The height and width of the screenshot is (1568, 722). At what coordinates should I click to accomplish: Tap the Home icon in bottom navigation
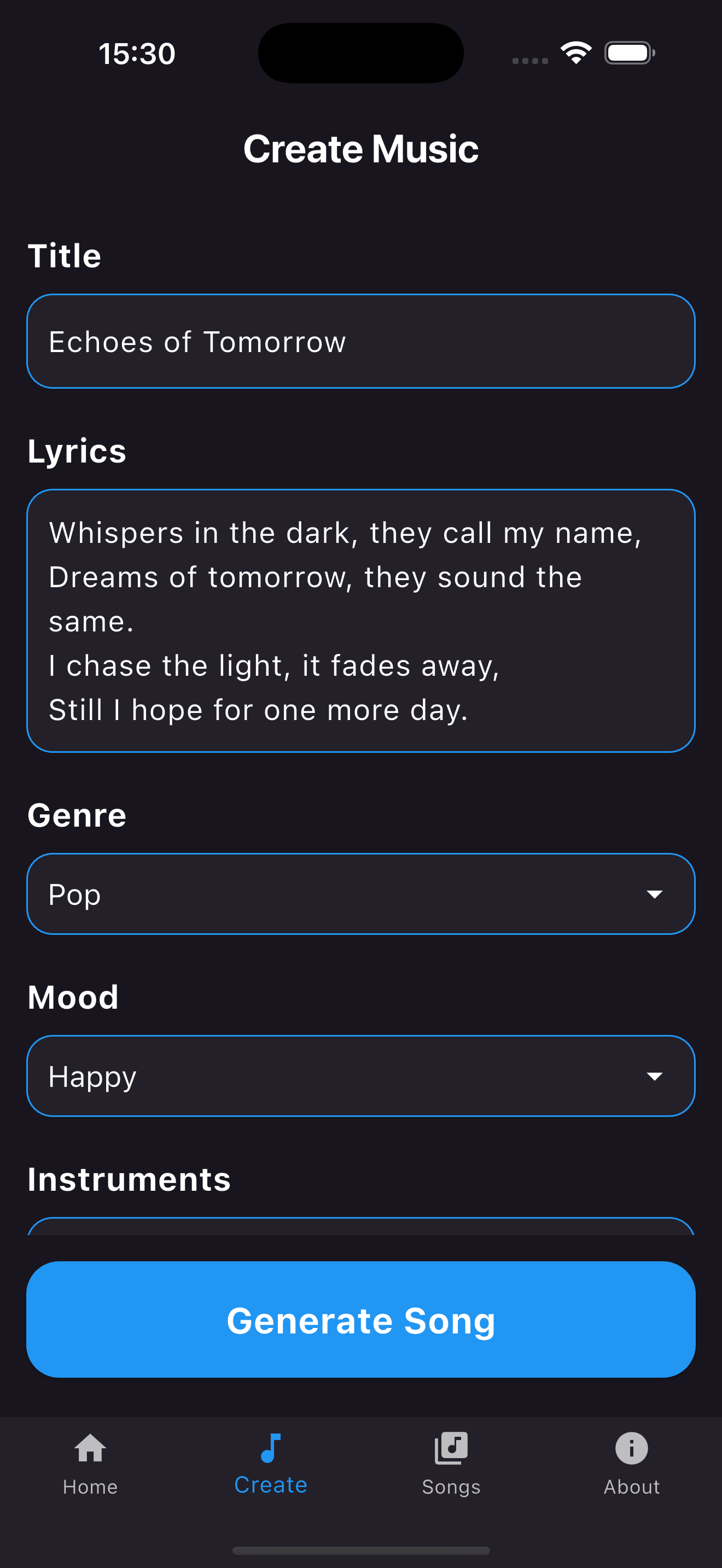(x=90, y=1448)
